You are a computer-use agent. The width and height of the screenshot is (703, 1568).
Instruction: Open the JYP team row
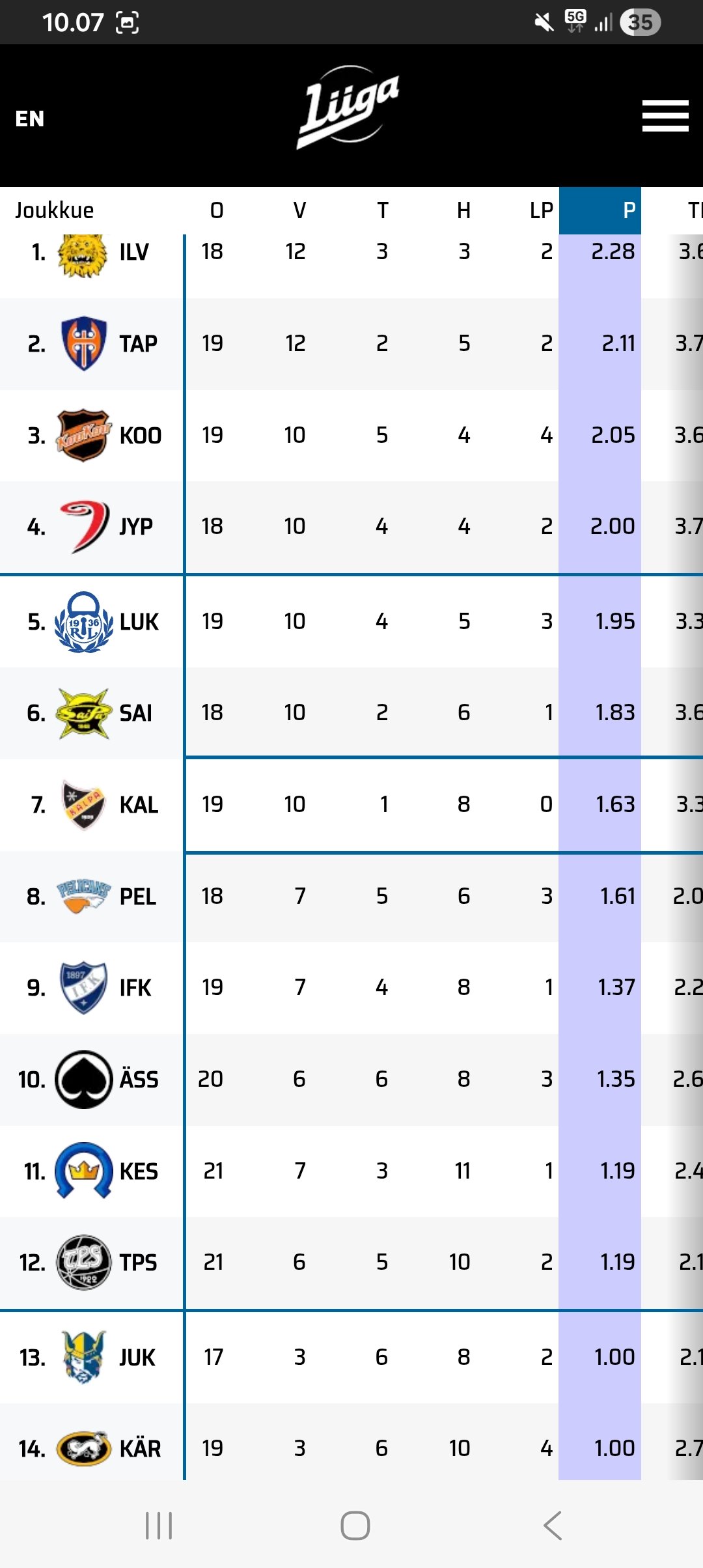[136, 527]
